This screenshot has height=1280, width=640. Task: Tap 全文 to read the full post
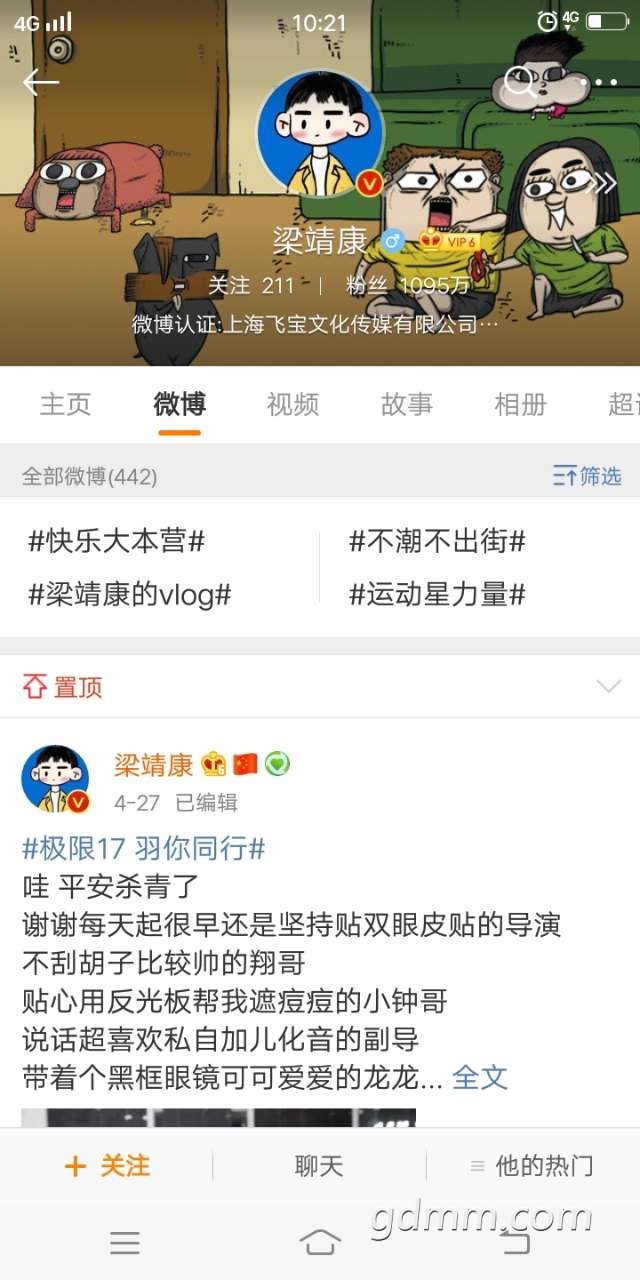[x=480, y=1077]
